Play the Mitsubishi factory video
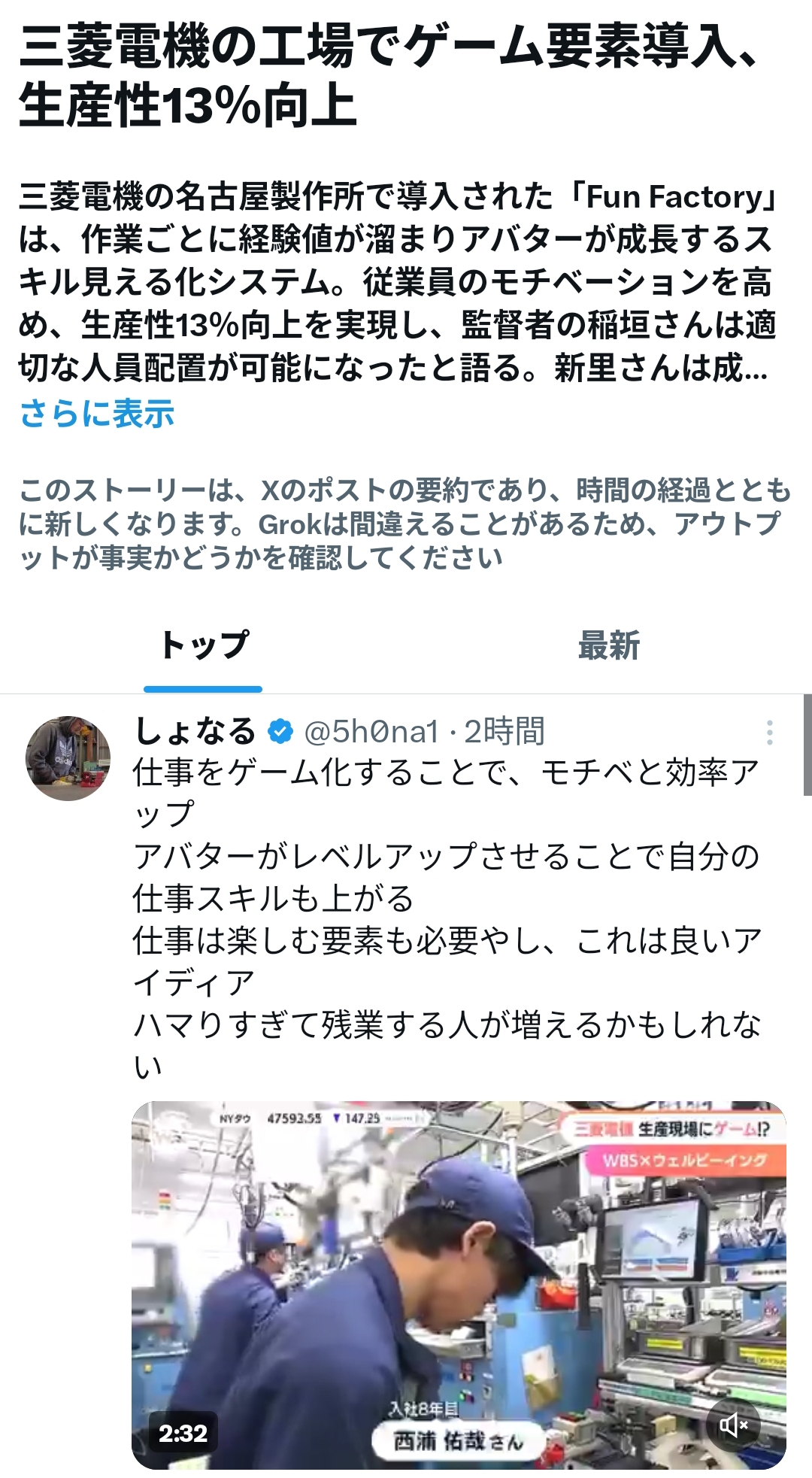The width and height of the screenshot is (812, 1478). tap(459, 1279)
